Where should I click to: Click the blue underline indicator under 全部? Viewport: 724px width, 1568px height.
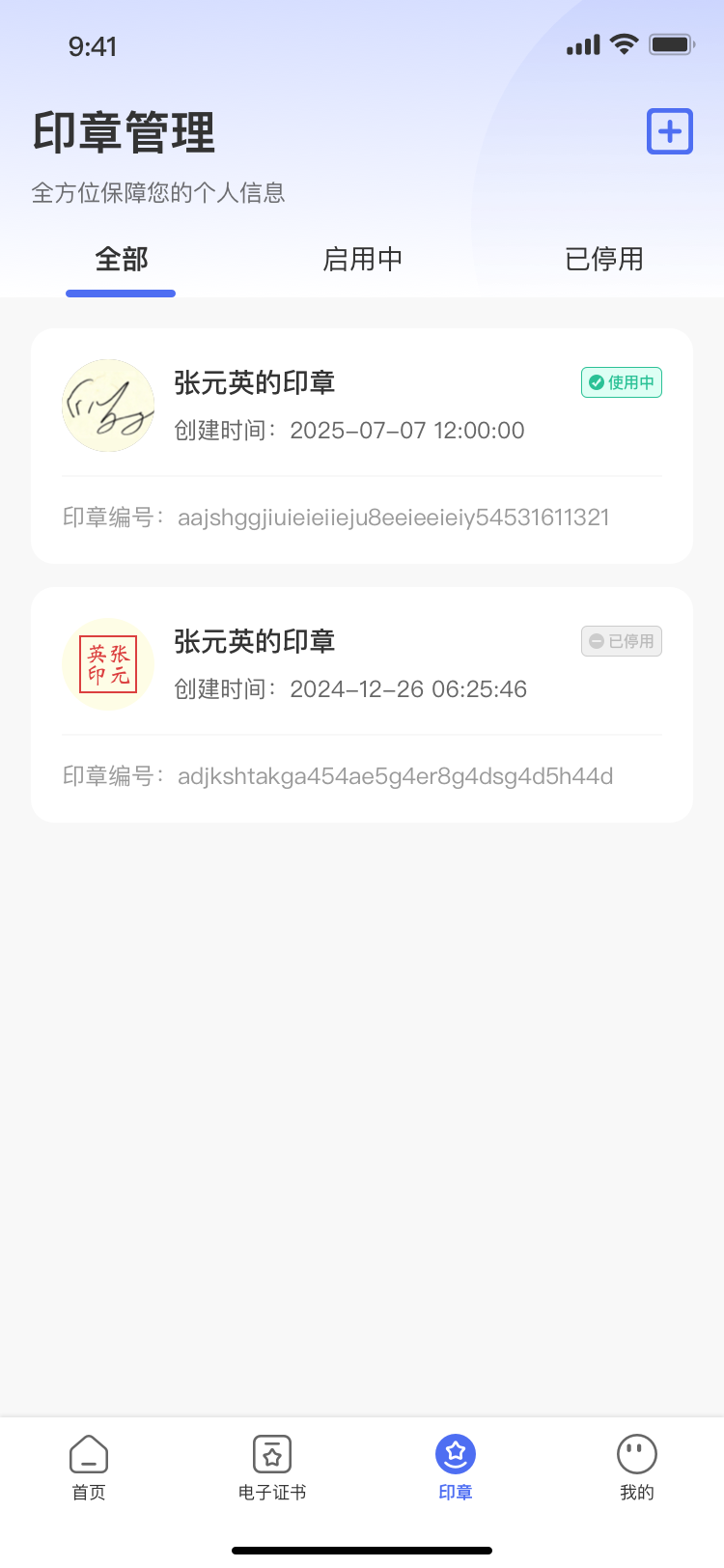[120, 292]
